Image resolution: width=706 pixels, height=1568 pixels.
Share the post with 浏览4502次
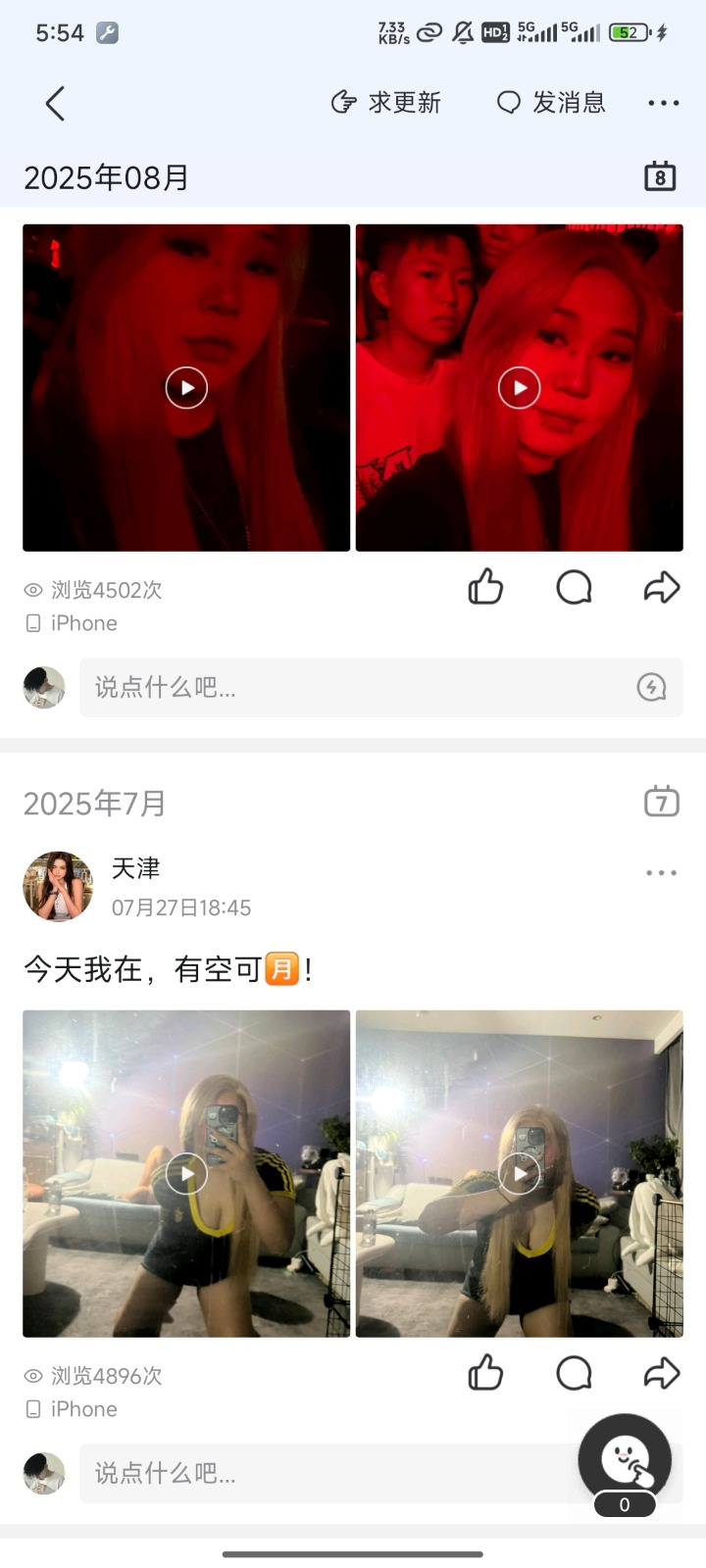click(662, 588)
